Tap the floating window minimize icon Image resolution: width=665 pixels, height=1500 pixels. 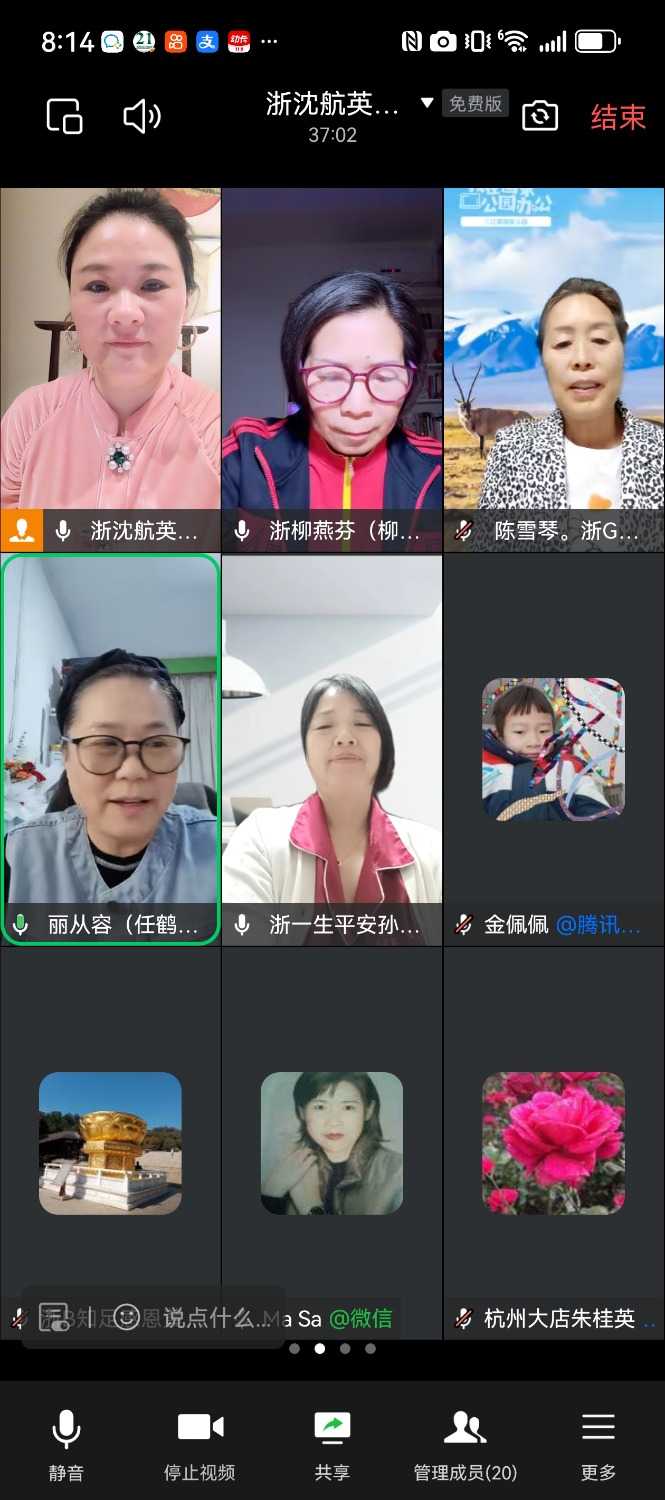[65, 117]
